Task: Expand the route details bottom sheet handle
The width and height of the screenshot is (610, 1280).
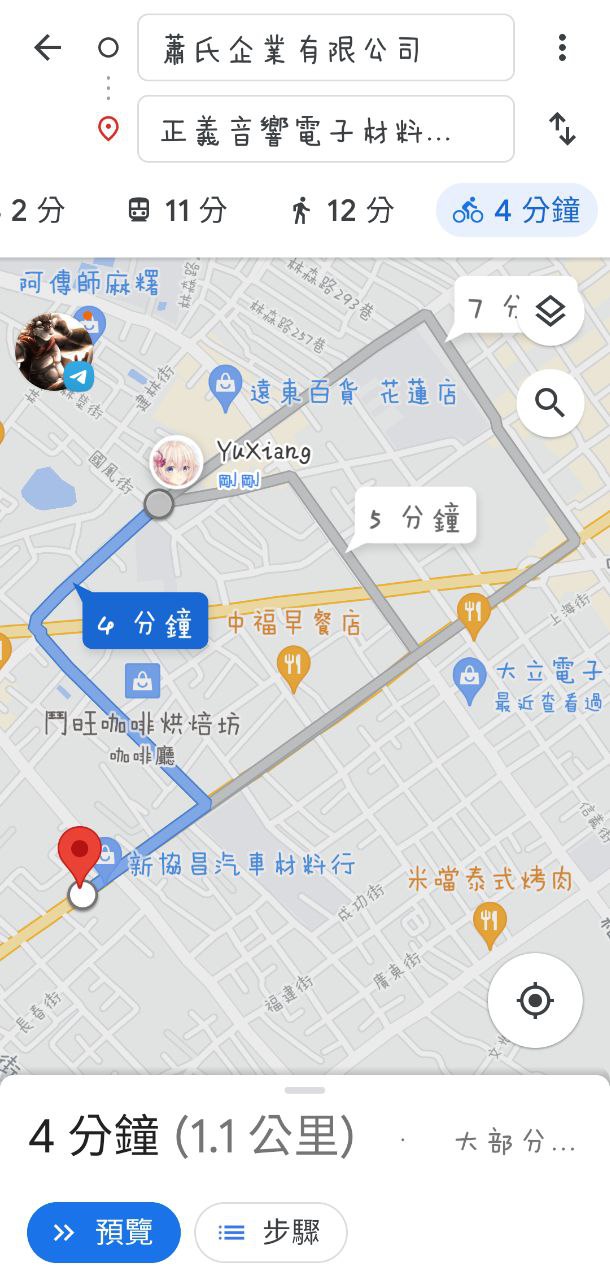Action: coord(305,1090)
